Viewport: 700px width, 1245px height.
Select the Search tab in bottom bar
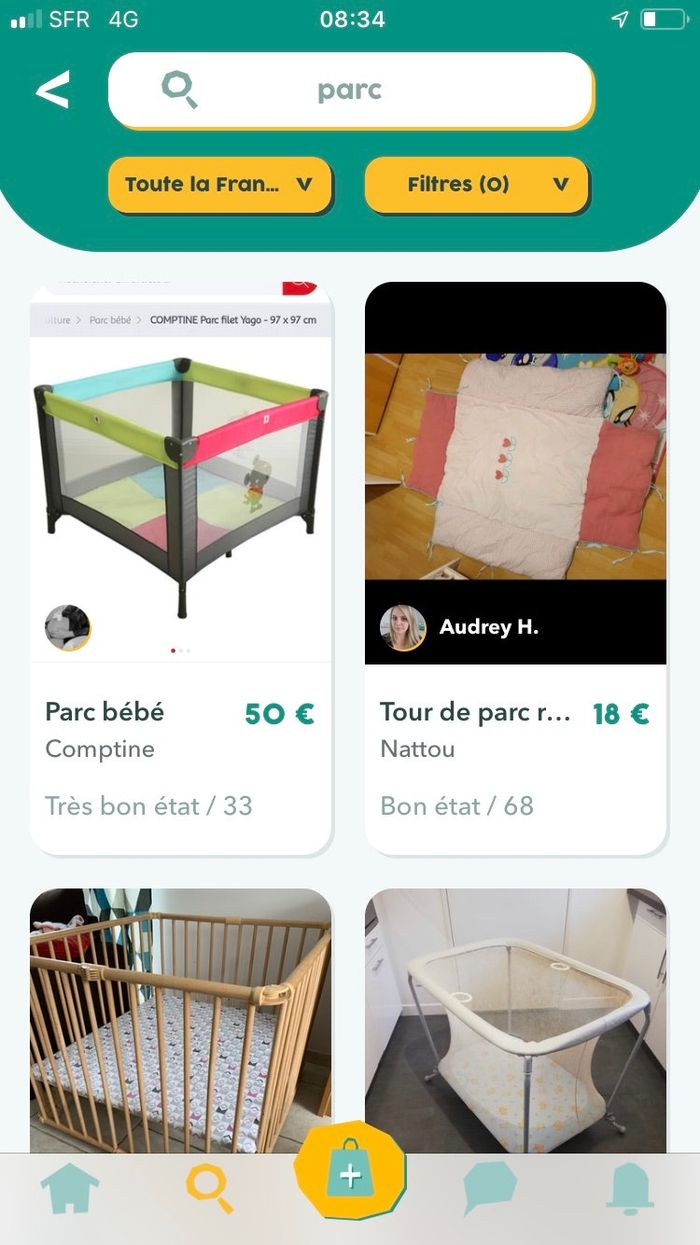(x=210, y=1190)
